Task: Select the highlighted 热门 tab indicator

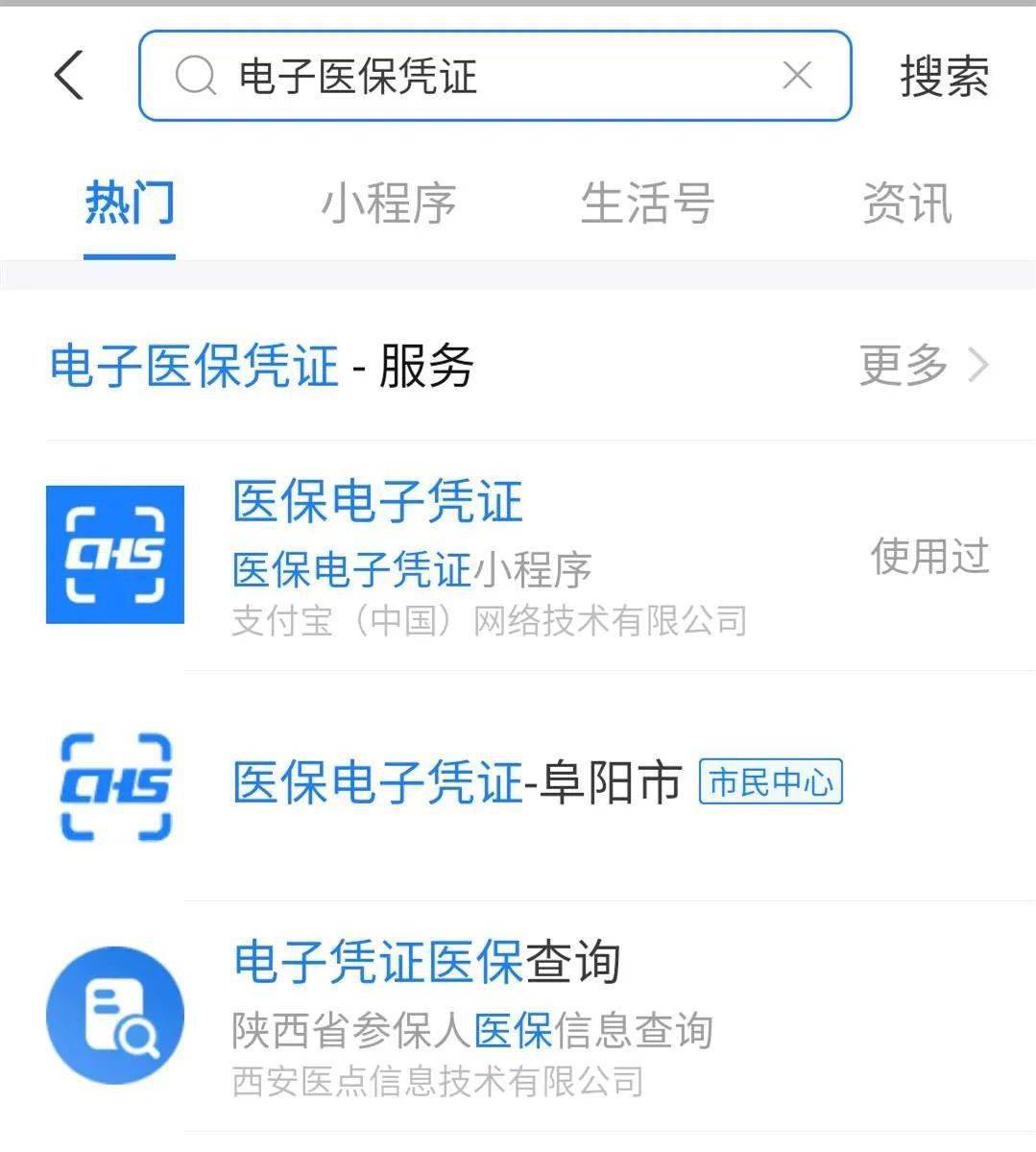Action: [x=130, y=204]
